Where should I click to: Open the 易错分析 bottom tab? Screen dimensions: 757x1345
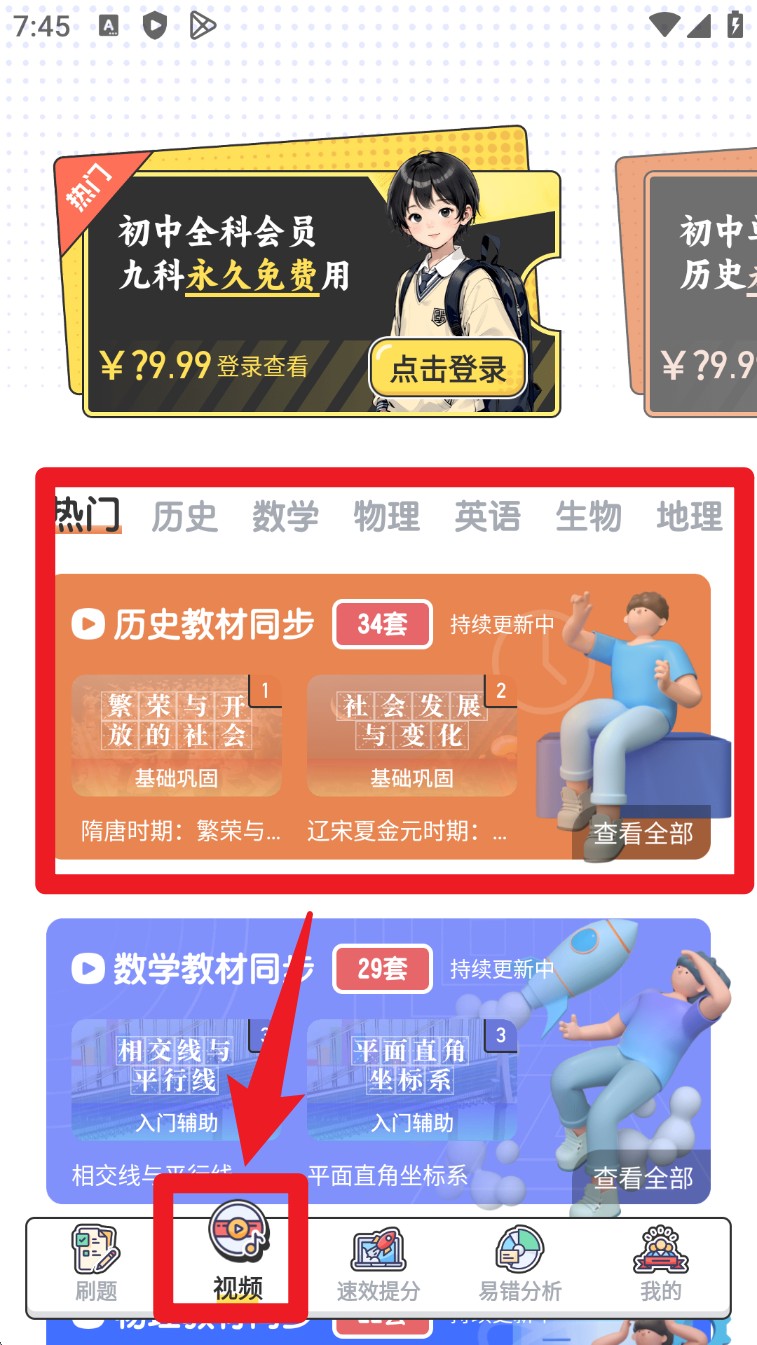(x=520, y=1265)
